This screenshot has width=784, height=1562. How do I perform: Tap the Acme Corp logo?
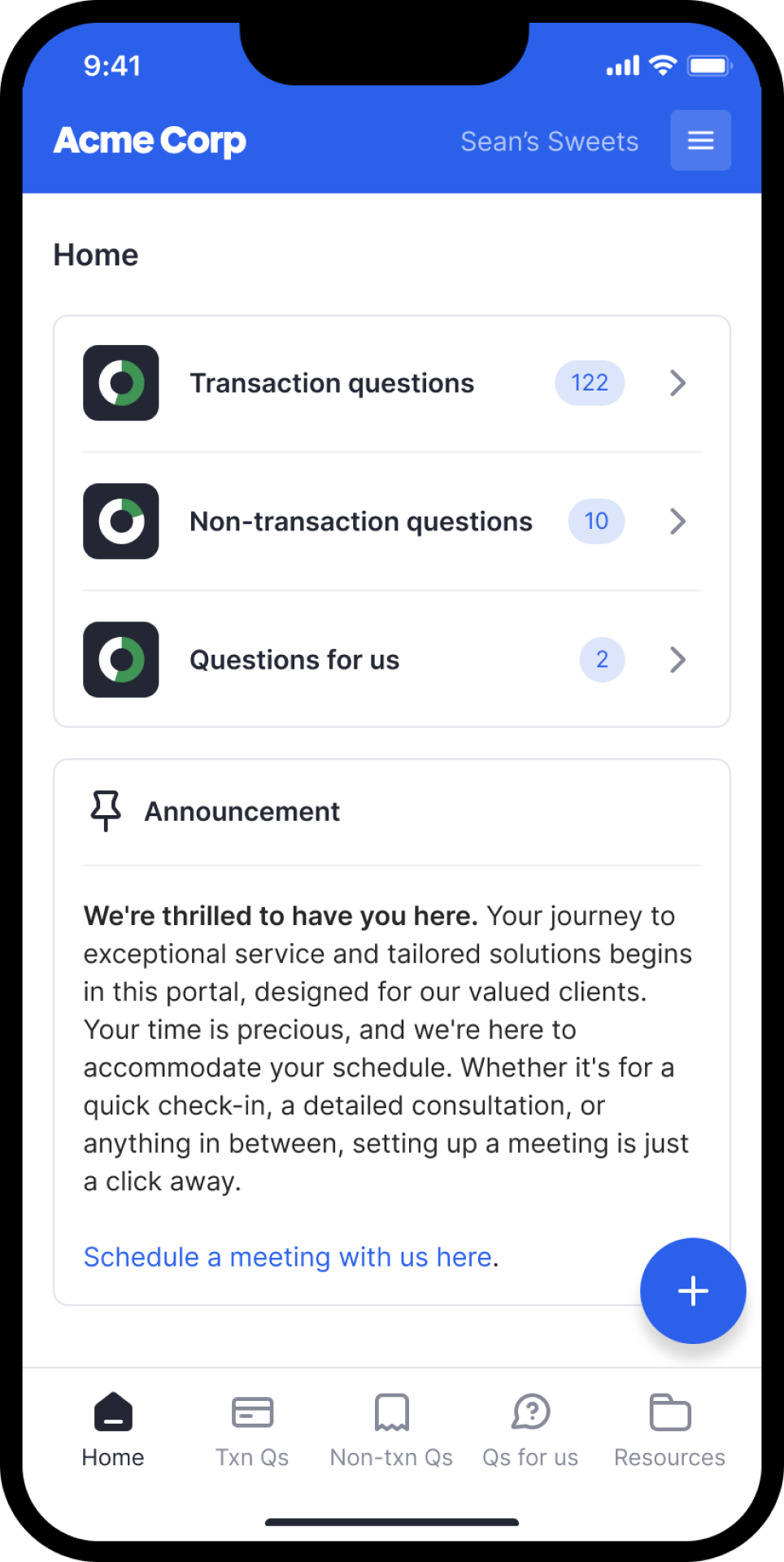point(149,140)
